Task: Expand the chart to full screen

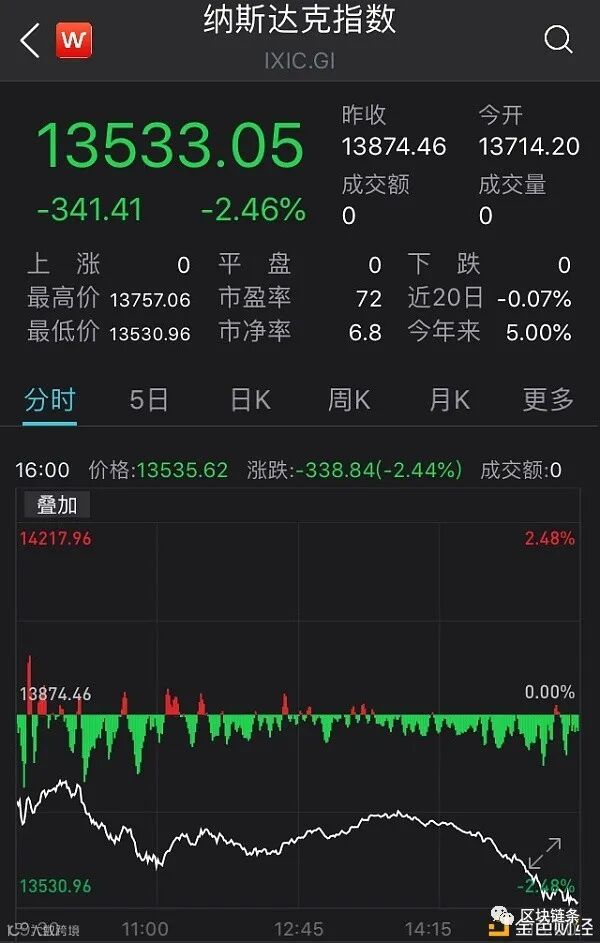Action: (x=545, y=853)
